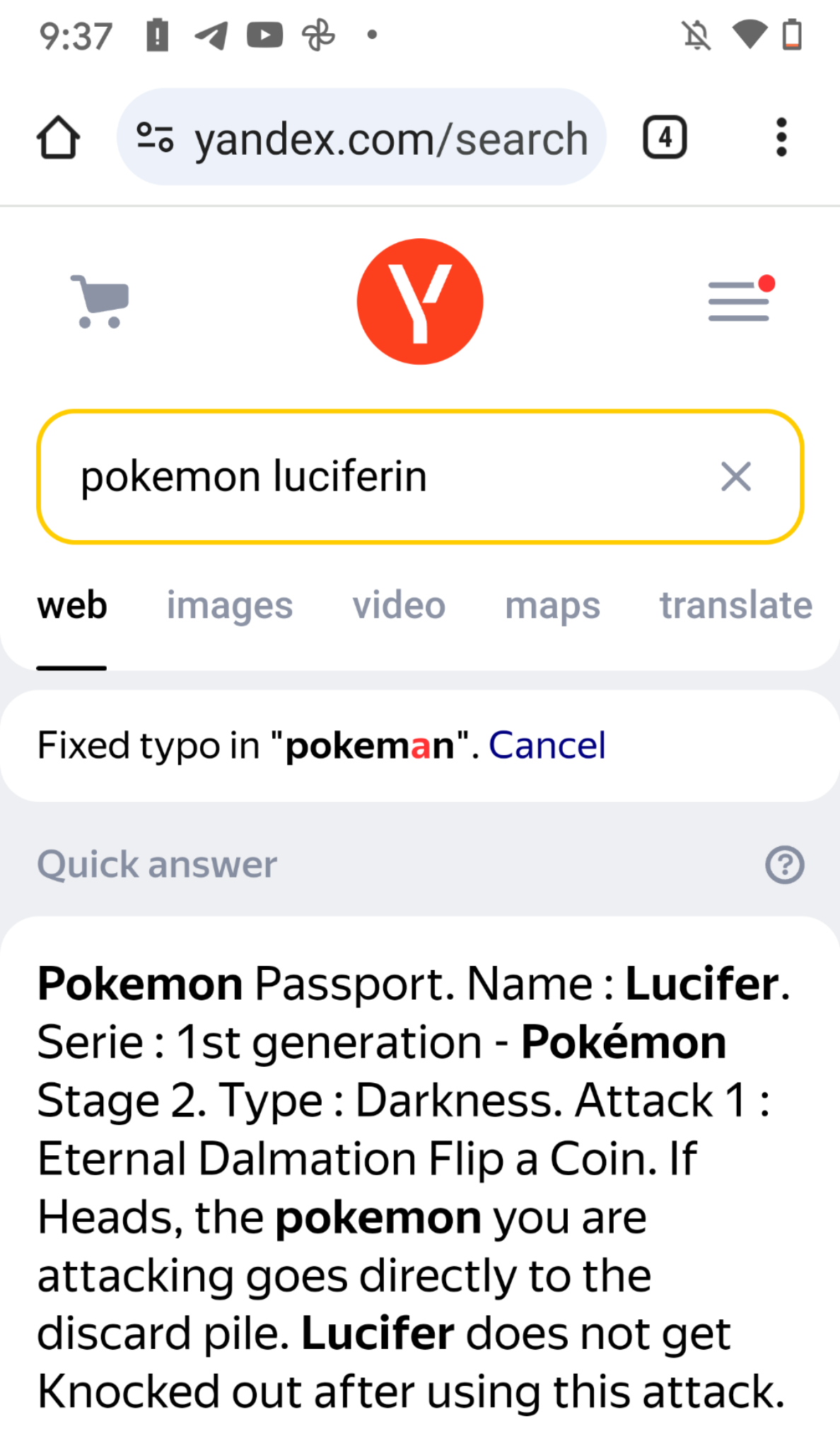Cancel the typo correction
Viewport: 840px width, 1448px height.
click(x=547, y=745)
